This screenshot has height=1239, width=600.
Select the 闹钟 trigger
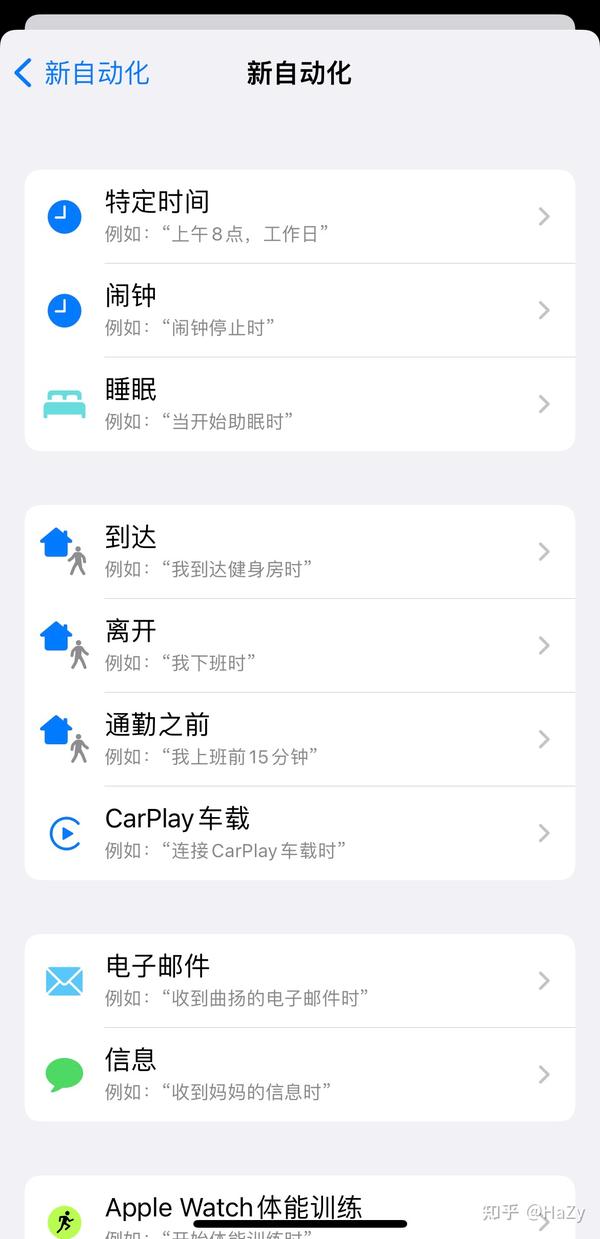(300, 311)
